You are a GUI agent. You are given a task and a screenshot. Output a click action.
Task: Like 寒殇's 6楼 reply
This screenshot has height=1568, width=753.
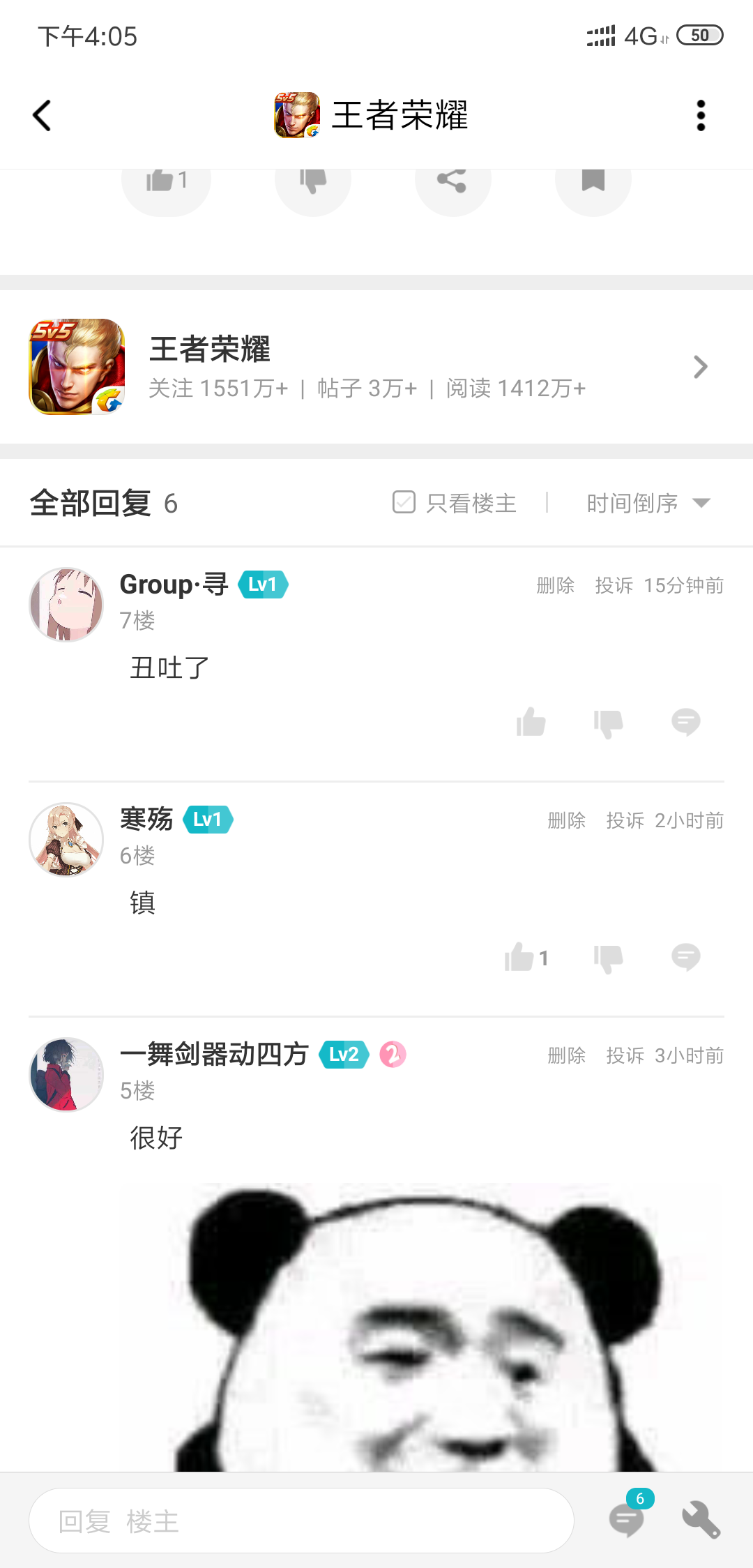click(521, 958)
